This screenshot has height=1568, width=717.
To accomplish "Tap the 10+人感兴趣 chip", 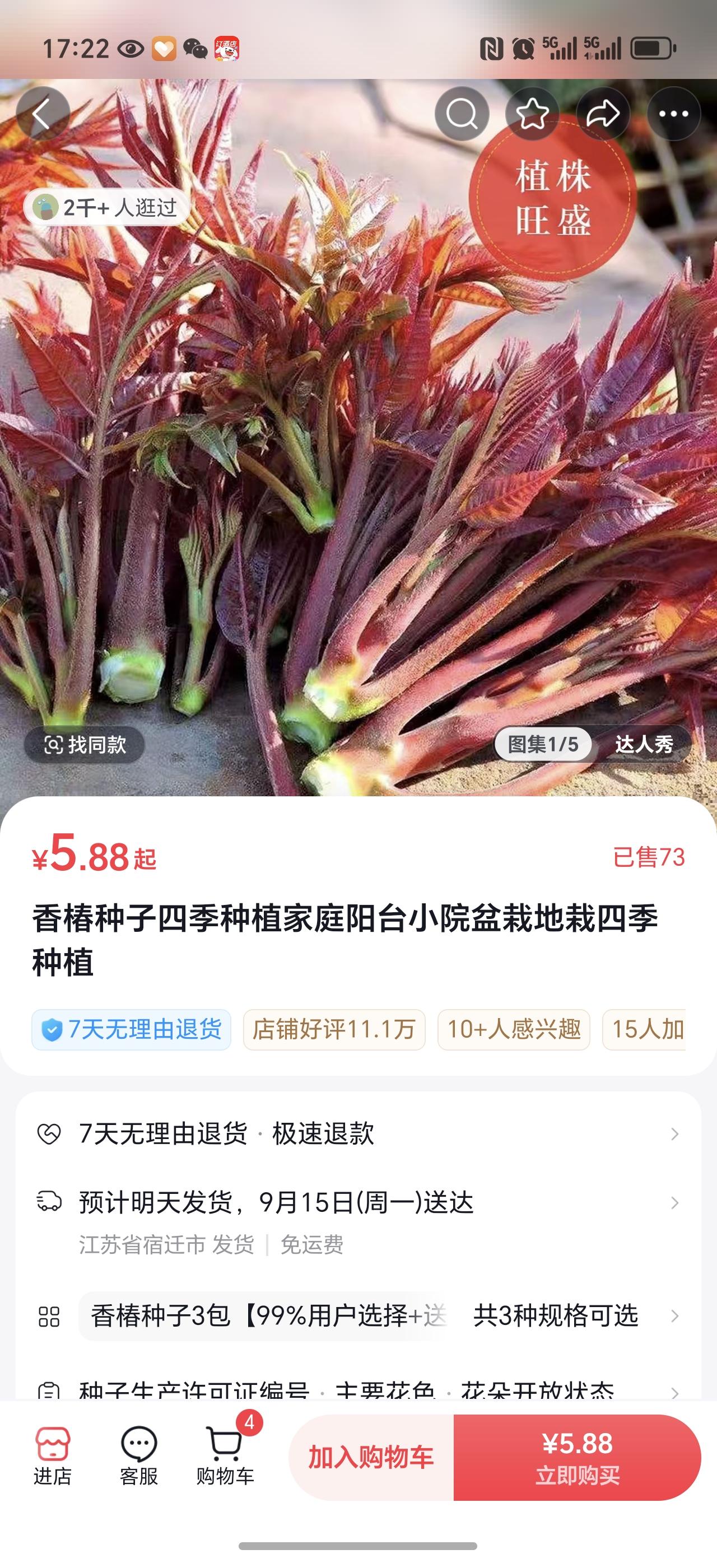I will click(514, 1029).
